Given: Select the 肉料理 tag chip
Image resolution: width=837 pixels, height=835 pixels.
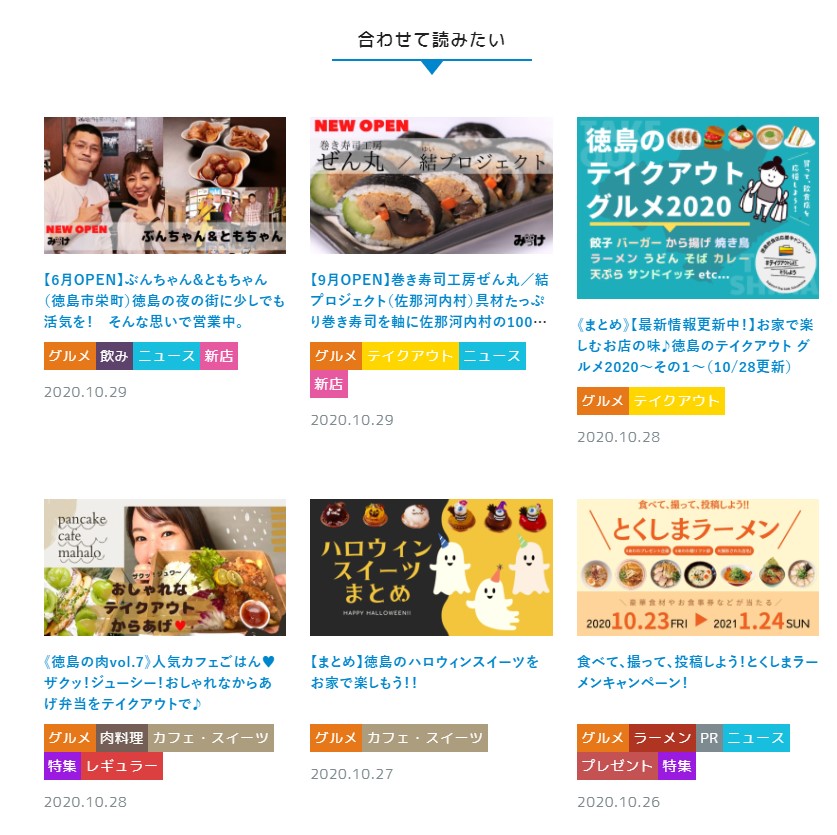Looking at the screenshot, I should [121, 738].
